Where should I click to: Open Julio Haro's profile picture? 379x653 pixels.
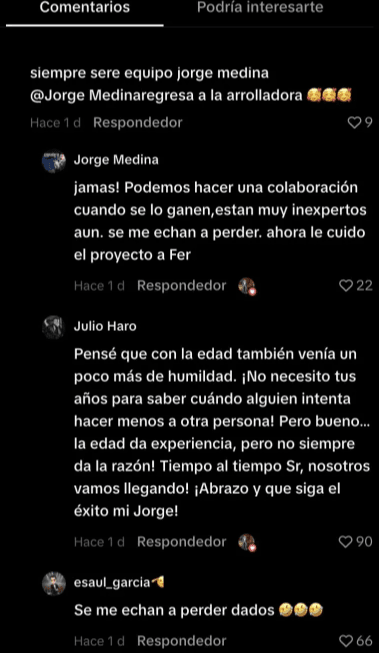[54, 327]
